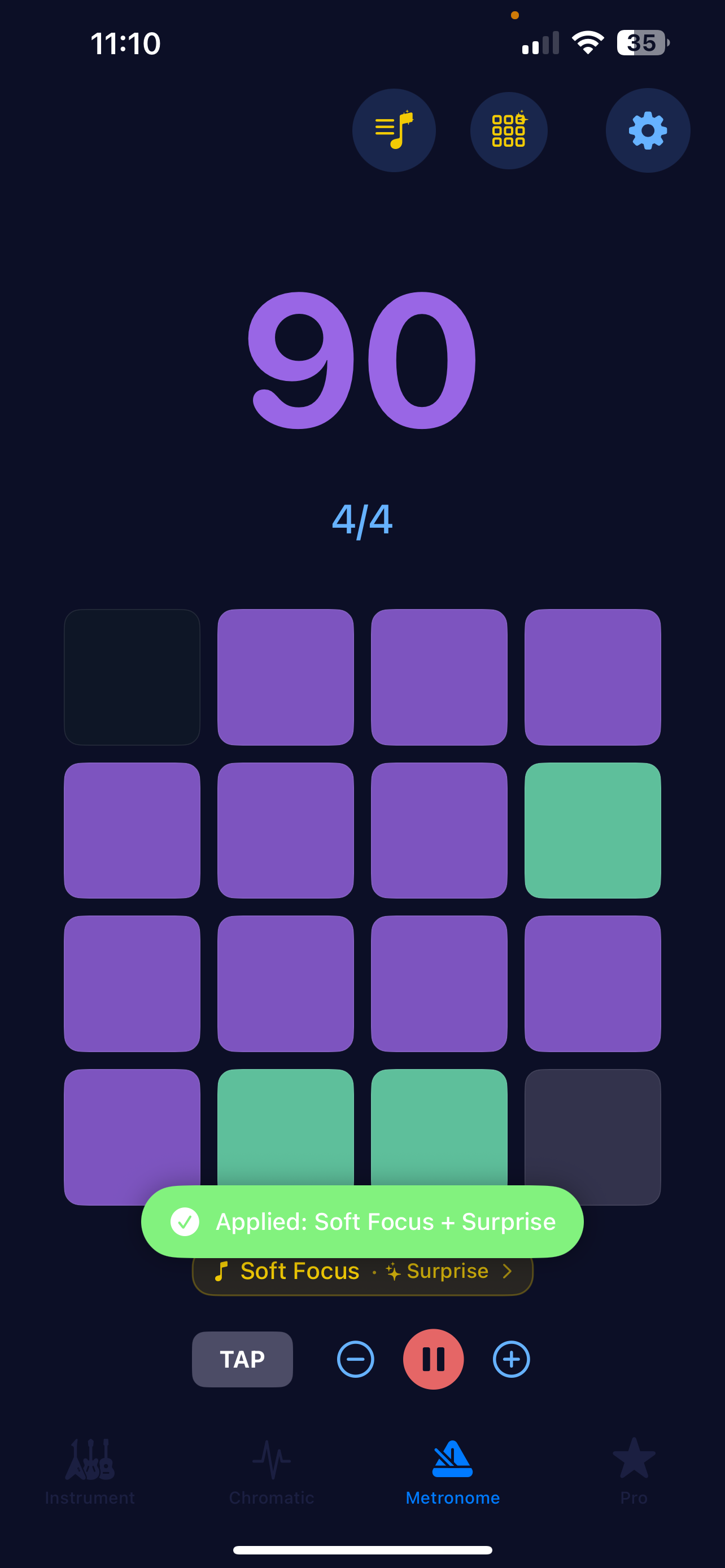Screen dimensions: 725x1568
Task: Open the sound playlist icon
Action: (x=394, y=130)
